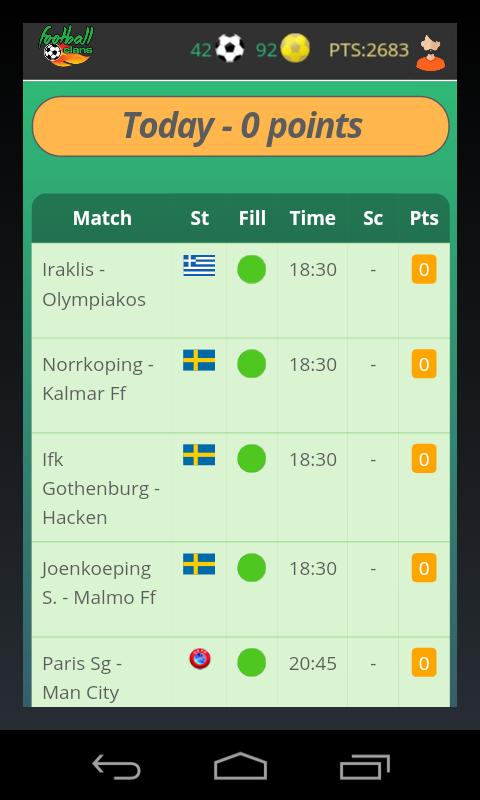This screenshot has width=480, height=800.
Task: Go back with the system back button
Action: pyautogui.click(x=116, y=766)
